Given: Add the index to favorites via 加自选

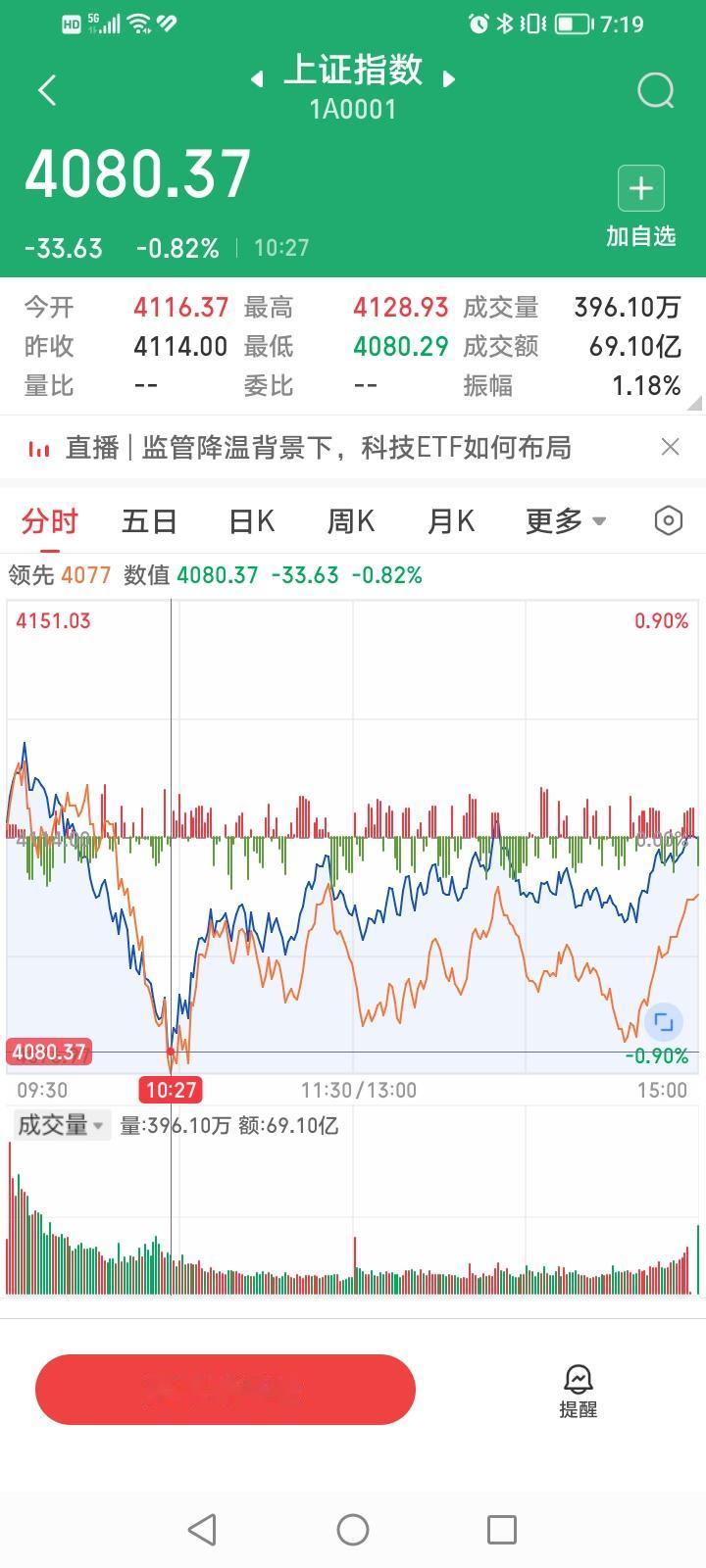Looking at the screenshot, I should coord(640,236).
